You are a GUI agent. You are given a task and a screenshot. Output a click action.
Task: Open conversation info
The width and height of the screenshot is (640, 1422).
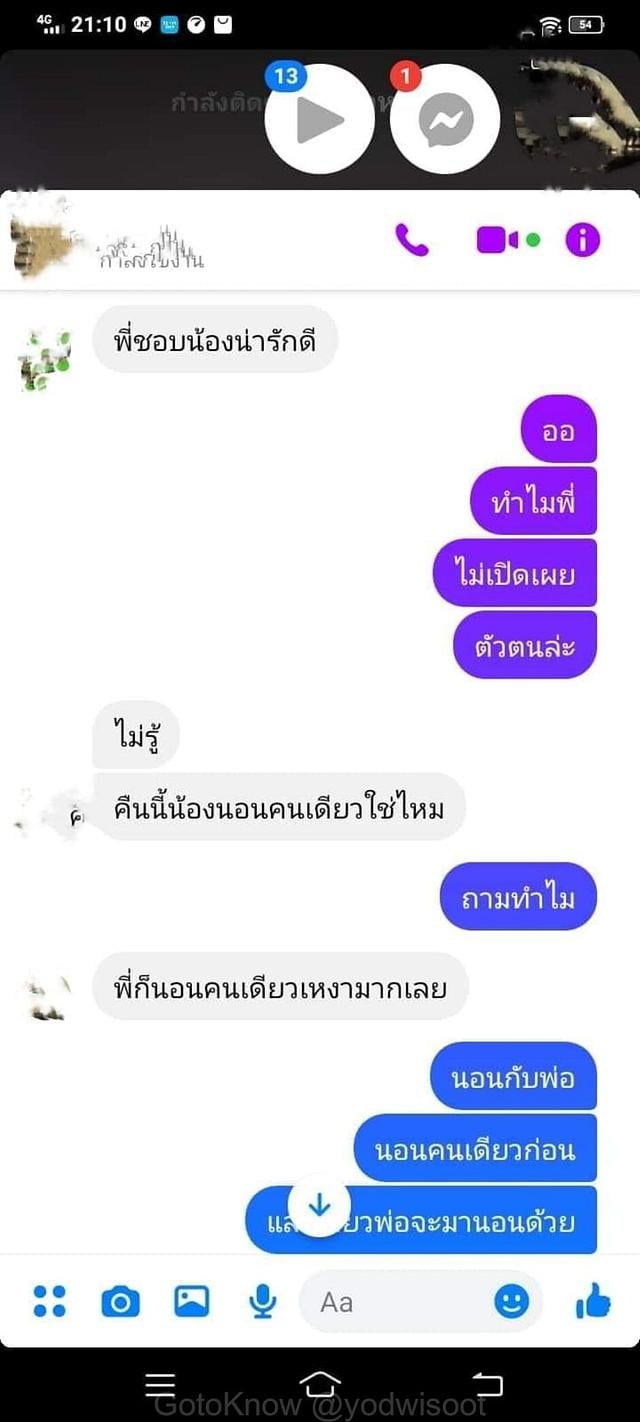tap(583, 240)
